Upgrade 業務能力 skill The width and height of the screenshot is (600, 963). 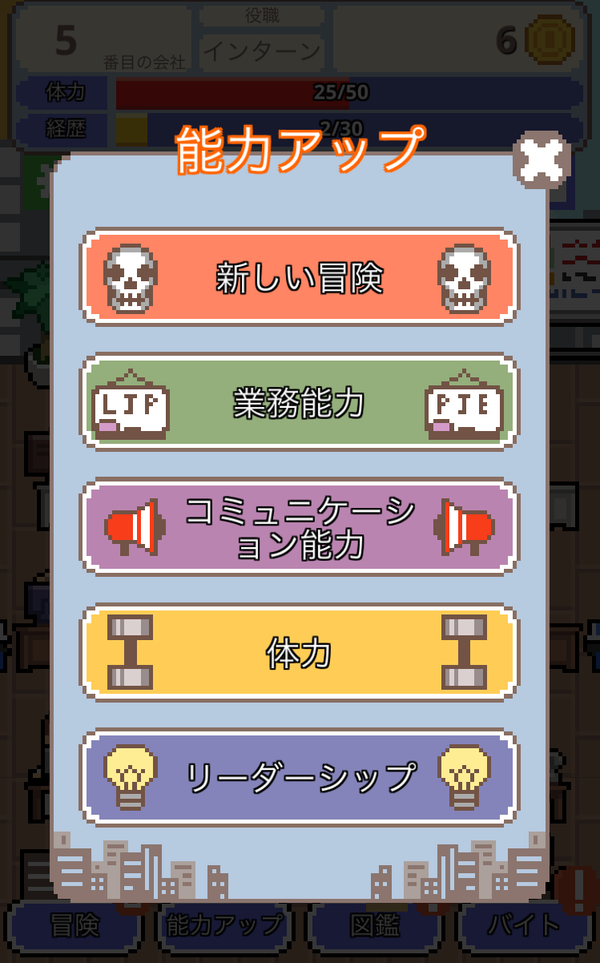tap(300, 402)
